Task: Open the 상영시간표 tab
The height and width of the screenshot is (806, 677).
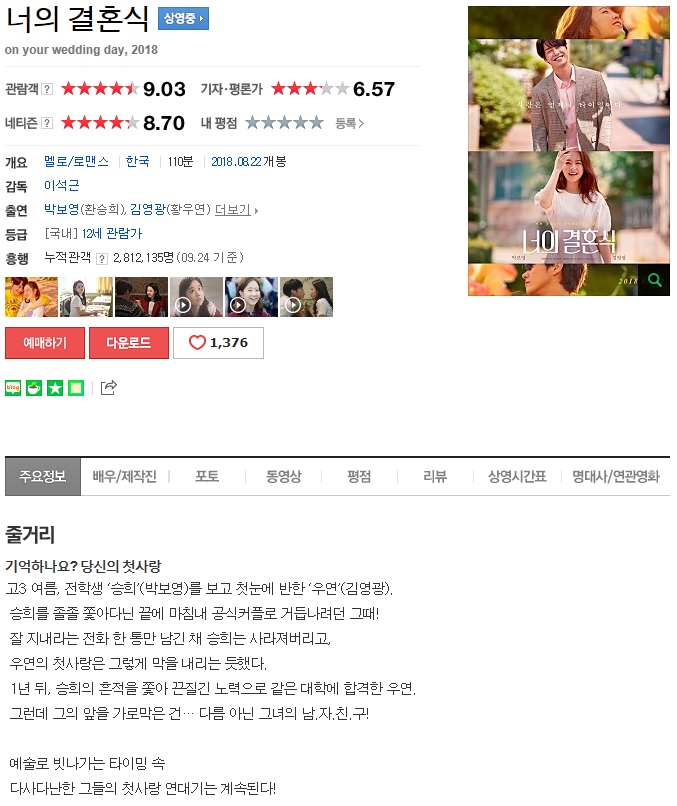Action: [x=517, y=477]
